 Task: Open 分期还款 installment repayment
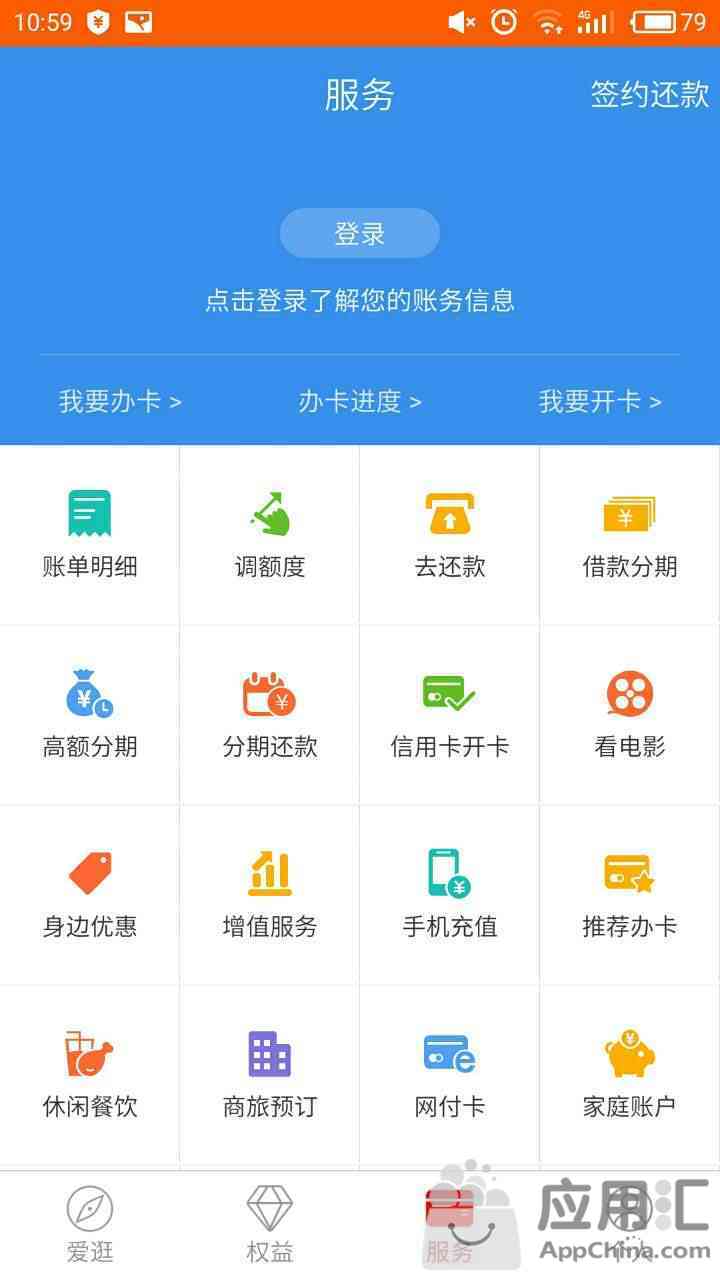(270, 715)
